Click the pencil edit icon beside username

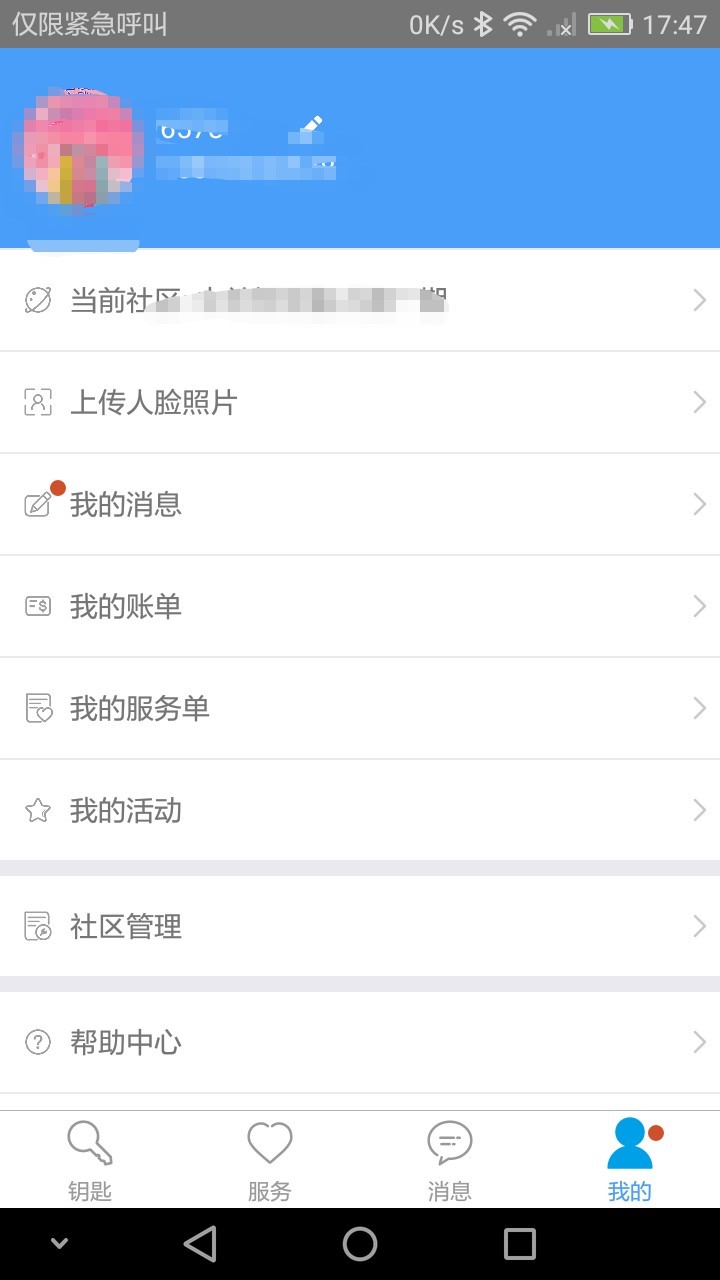pyautogui.click(x=313, y=124)
